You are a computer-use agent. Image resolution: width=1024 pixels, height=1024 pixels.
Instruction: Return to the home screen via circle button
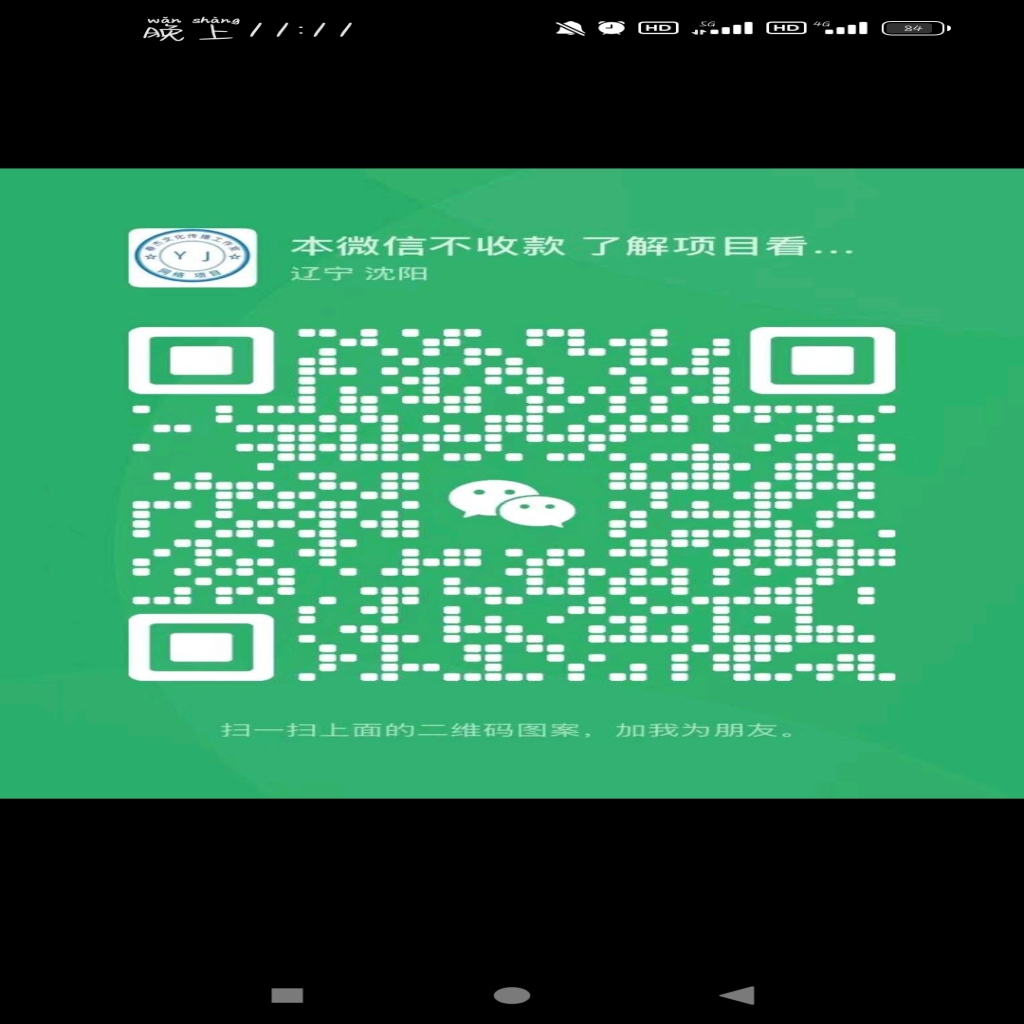(512, 995)
